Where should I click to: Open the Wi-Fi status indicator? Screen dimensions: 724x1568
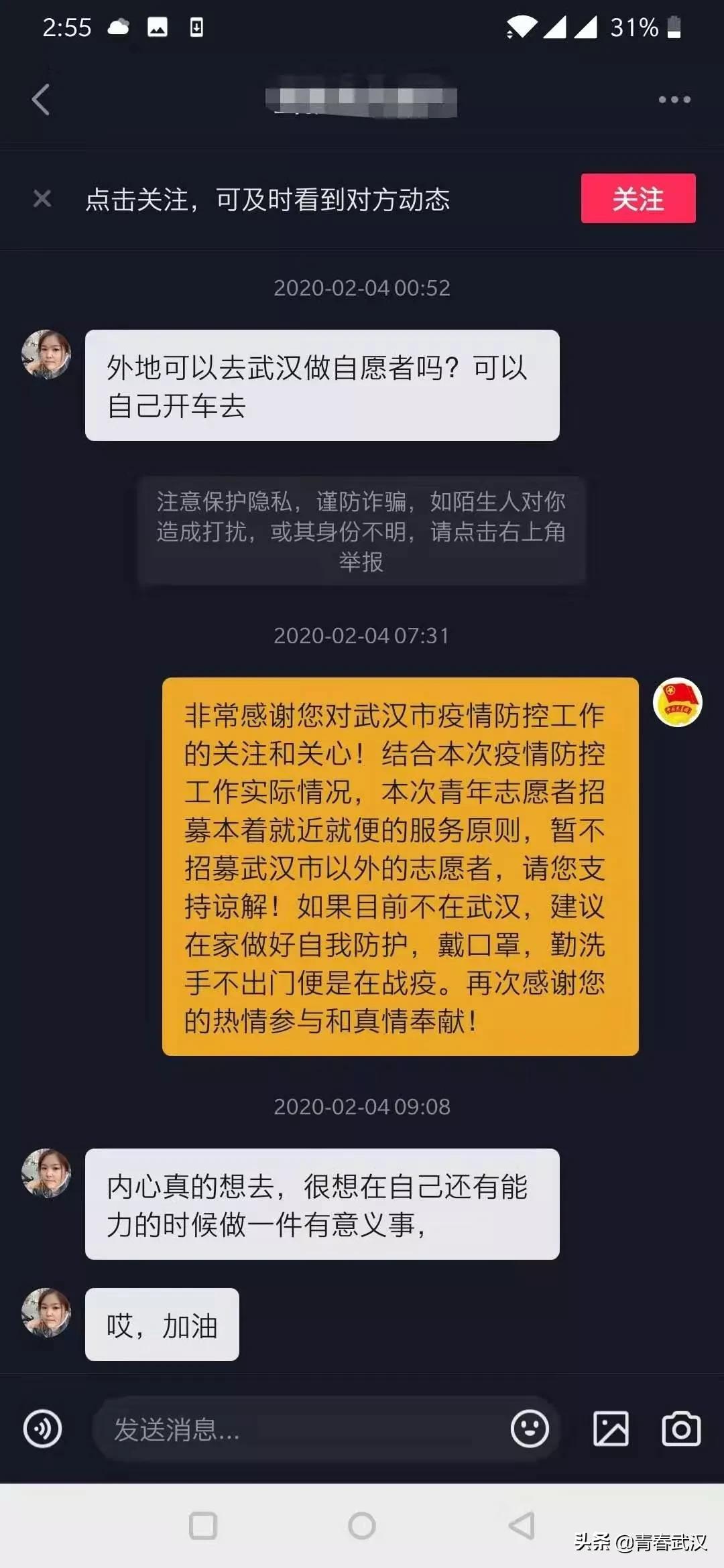[516, 25]
